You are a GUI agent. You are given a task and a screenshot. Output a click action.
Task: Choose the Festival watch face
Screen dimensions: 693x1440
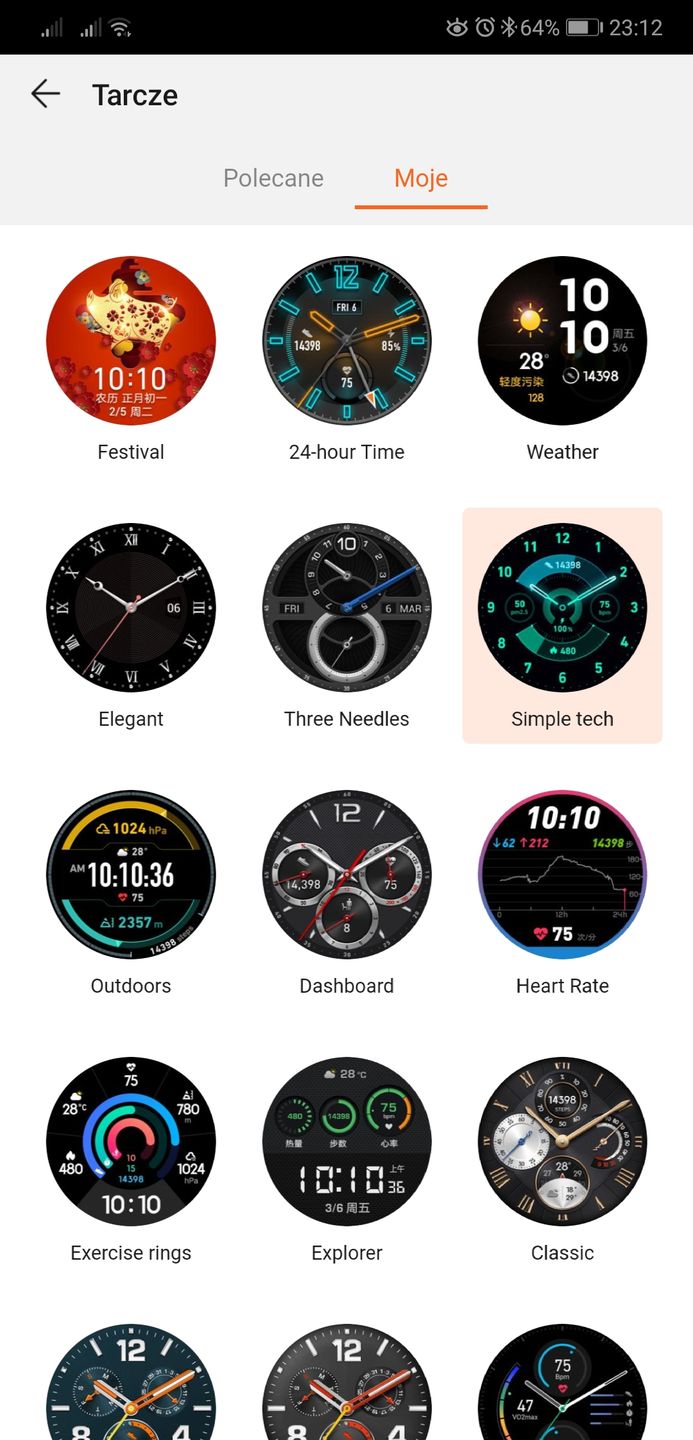131,340
